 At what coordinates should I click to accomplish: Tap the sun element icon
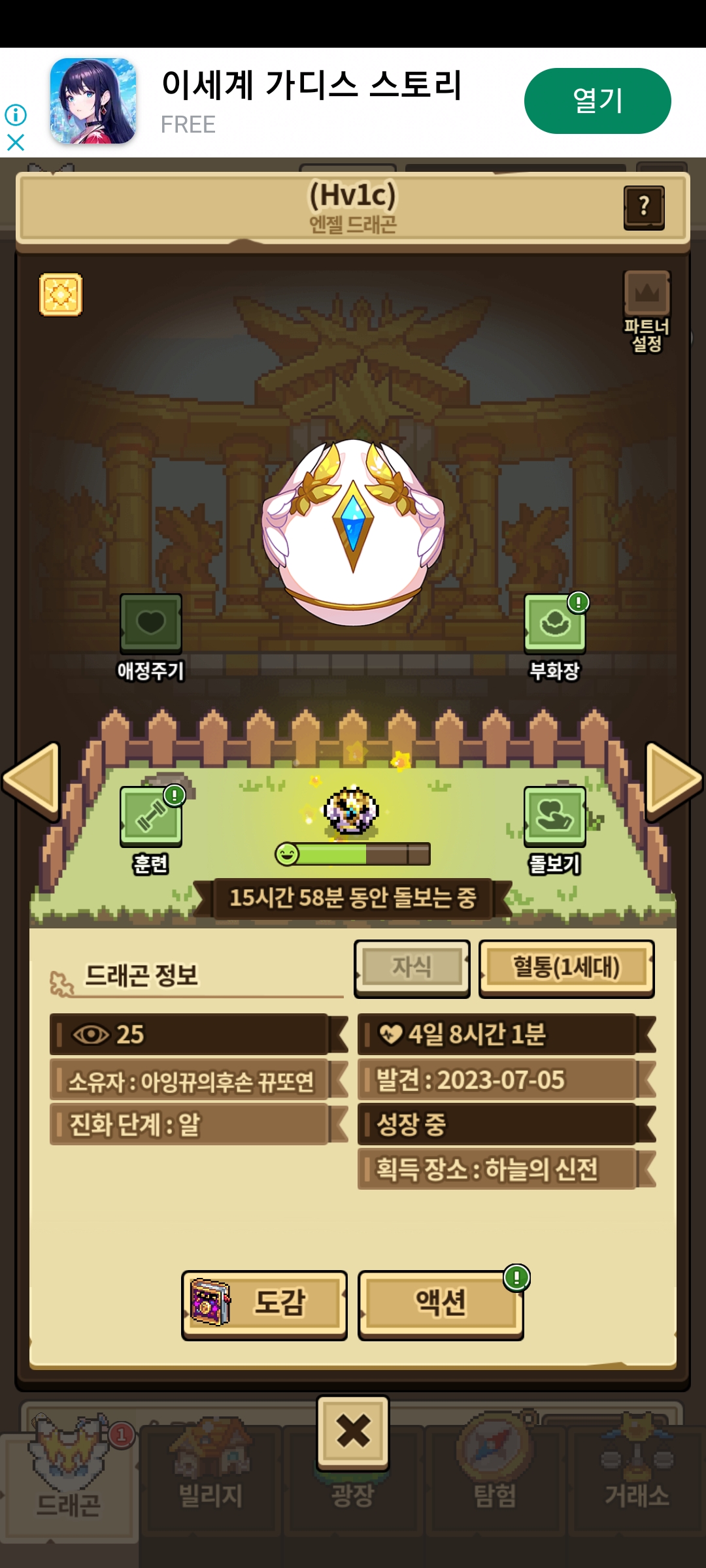coord(61,295)
